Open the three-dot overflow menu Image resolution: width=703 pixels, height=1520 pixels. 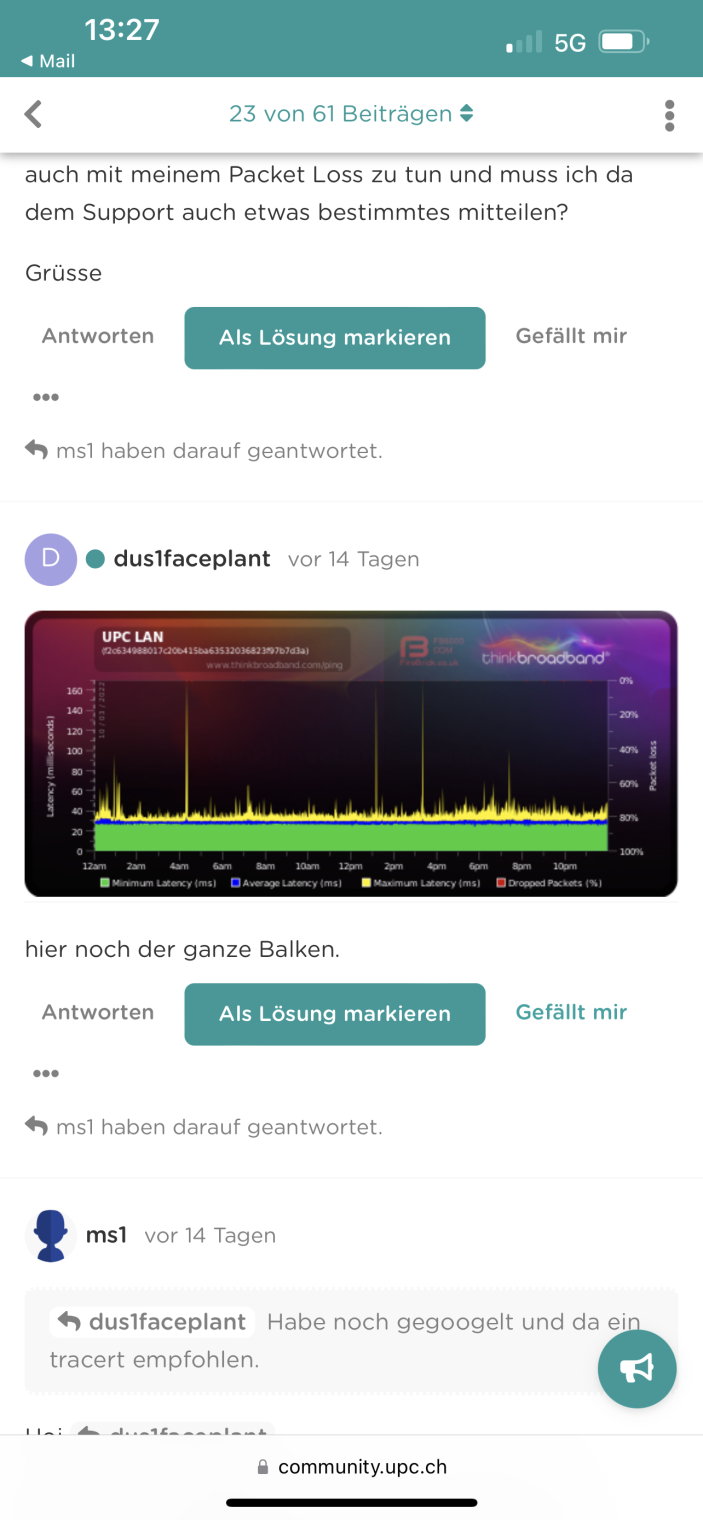tap(669, 115)
